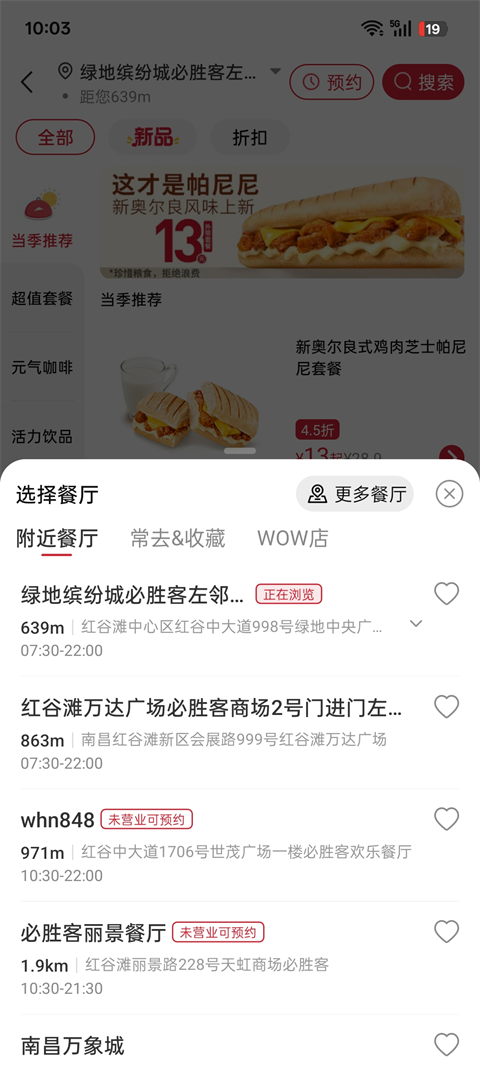Close the restaurant selection sheet
Screen dimensions: 480x1072
[x=449, y=494]
